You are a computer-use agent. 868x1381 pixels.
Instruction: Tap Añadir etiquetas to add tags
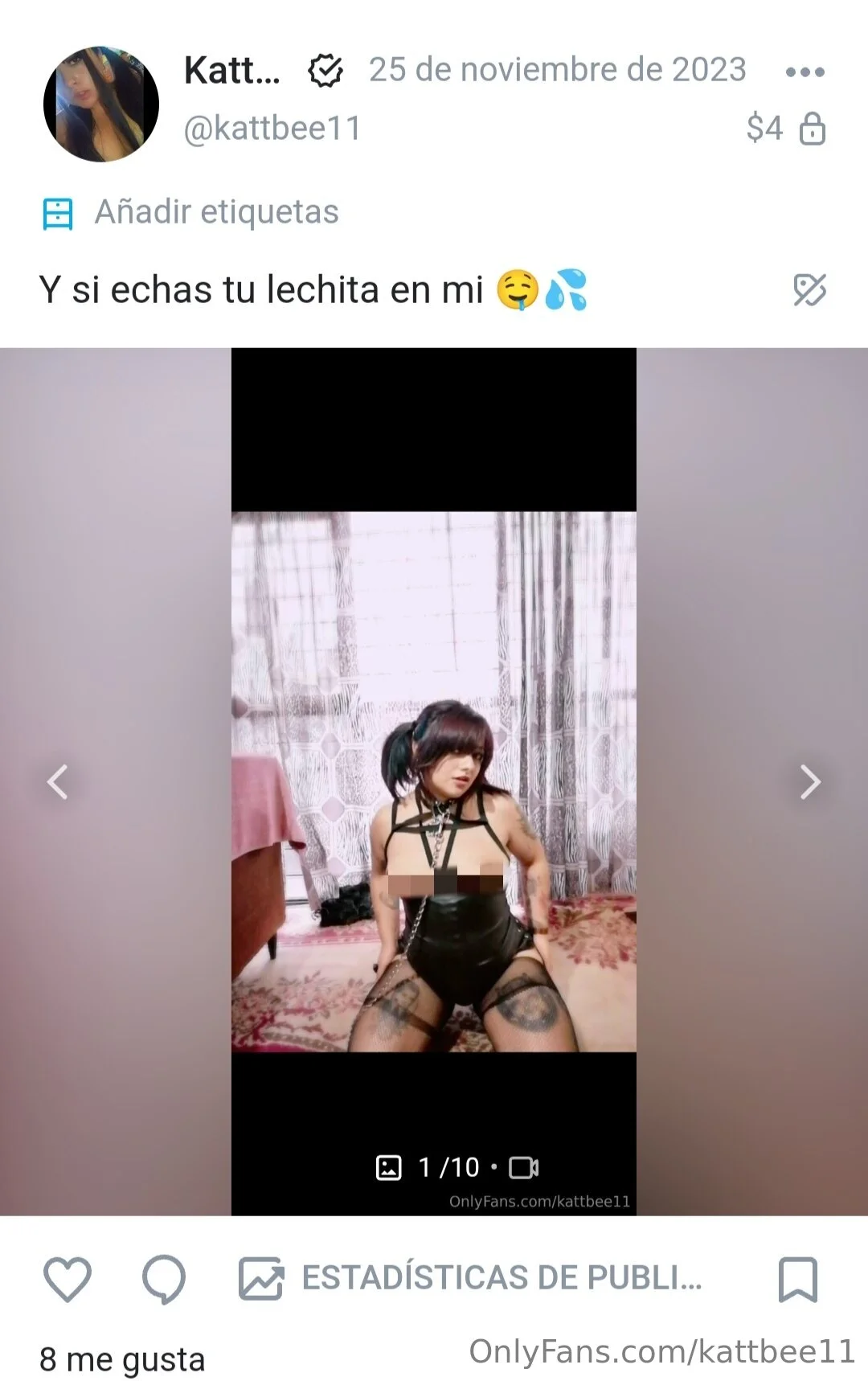(x=216, y=212)
